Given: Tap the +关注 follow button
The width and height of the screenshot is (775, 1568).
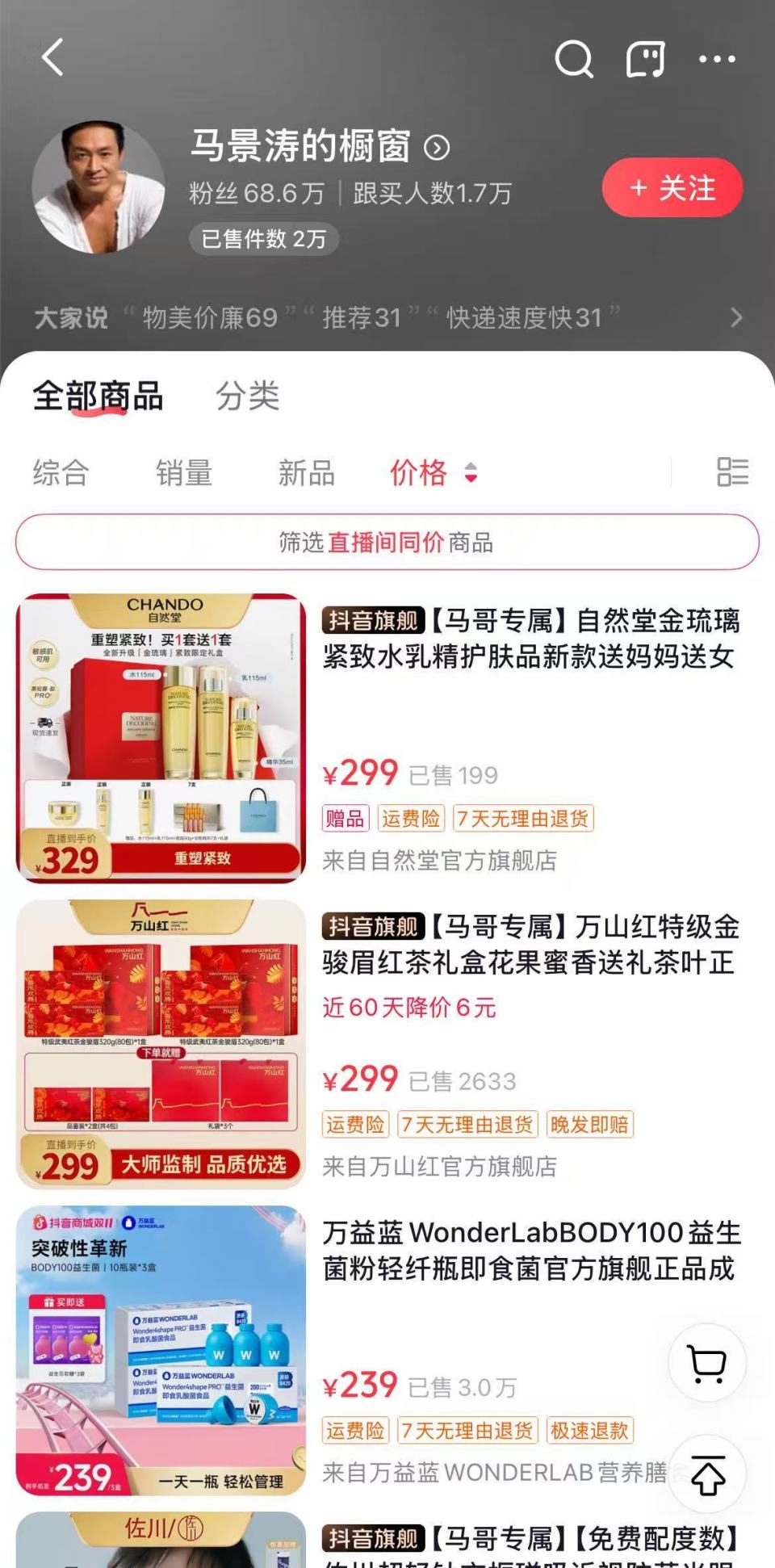Looking at the screenshot, I should click(x=673, y=190).
